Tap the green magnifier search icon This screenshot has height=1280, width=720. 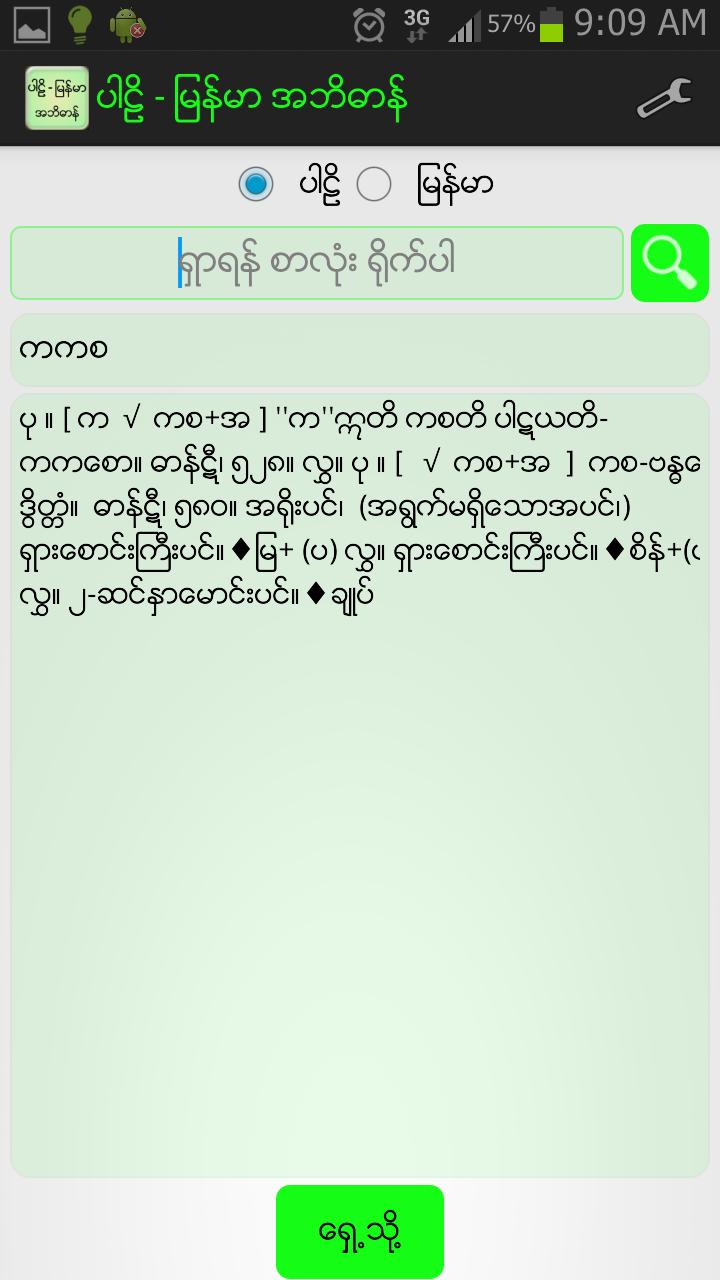(668, 262)
